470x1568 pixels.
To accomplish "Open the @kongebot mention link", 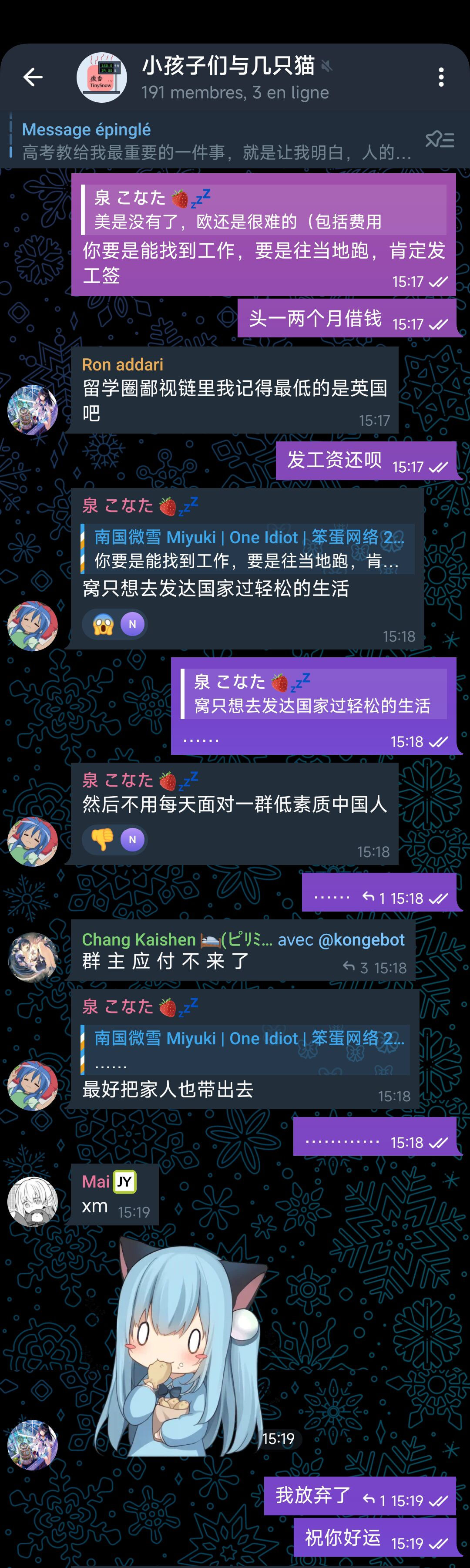I will coord(361,940).
